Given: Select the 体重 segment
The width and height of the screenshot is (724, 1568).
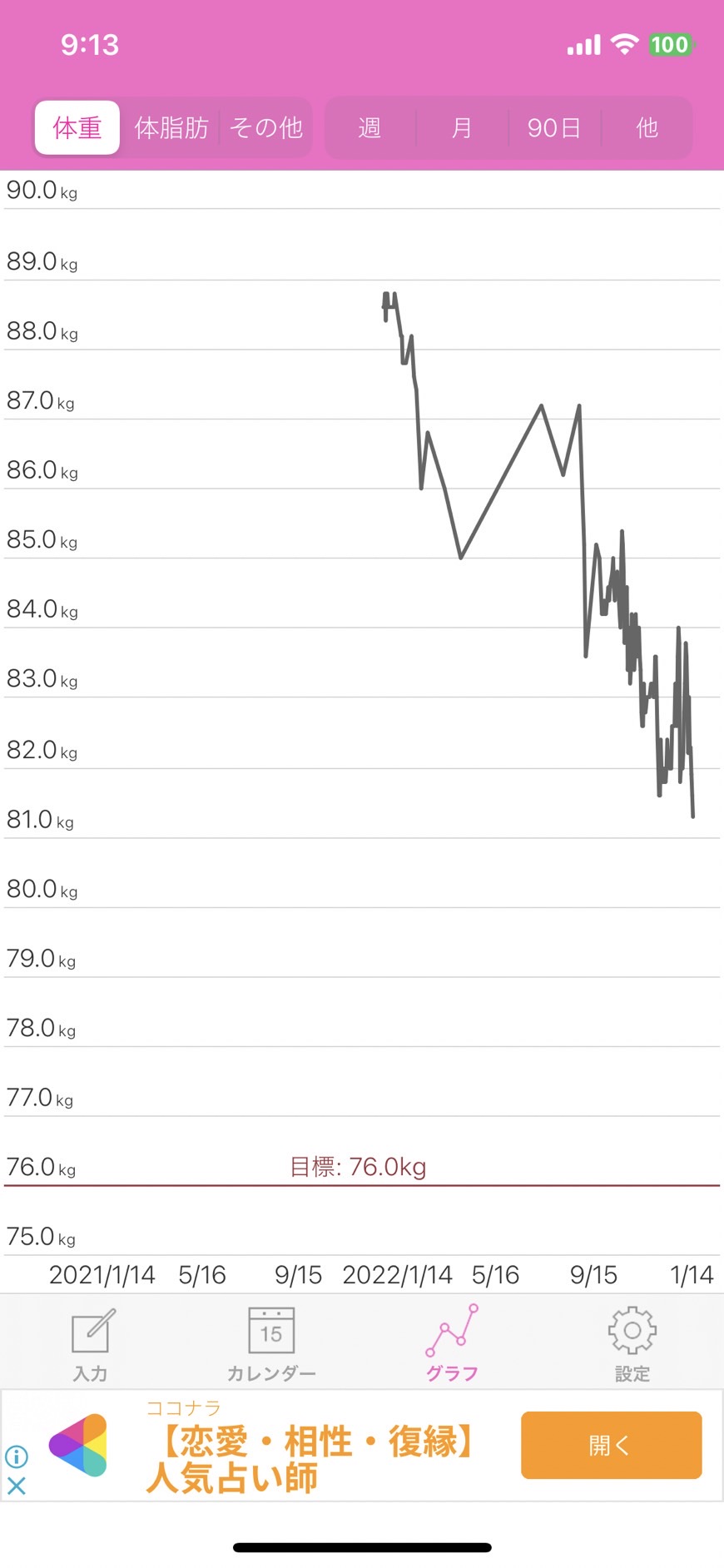Looking at the screenshot, I should (77, 128).
